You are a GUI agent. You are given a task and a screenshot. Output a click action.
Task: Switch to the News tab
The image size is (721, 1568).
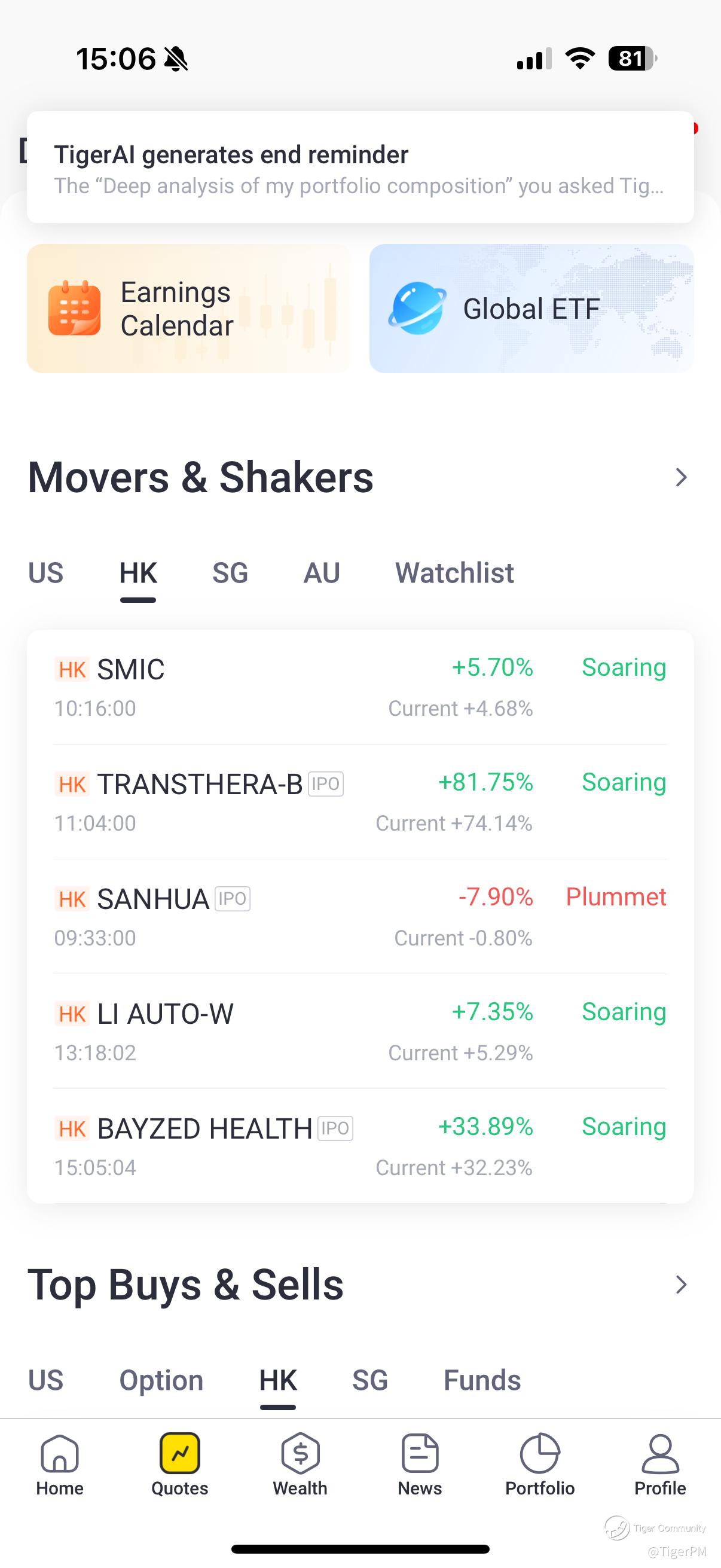(420, 1465)
